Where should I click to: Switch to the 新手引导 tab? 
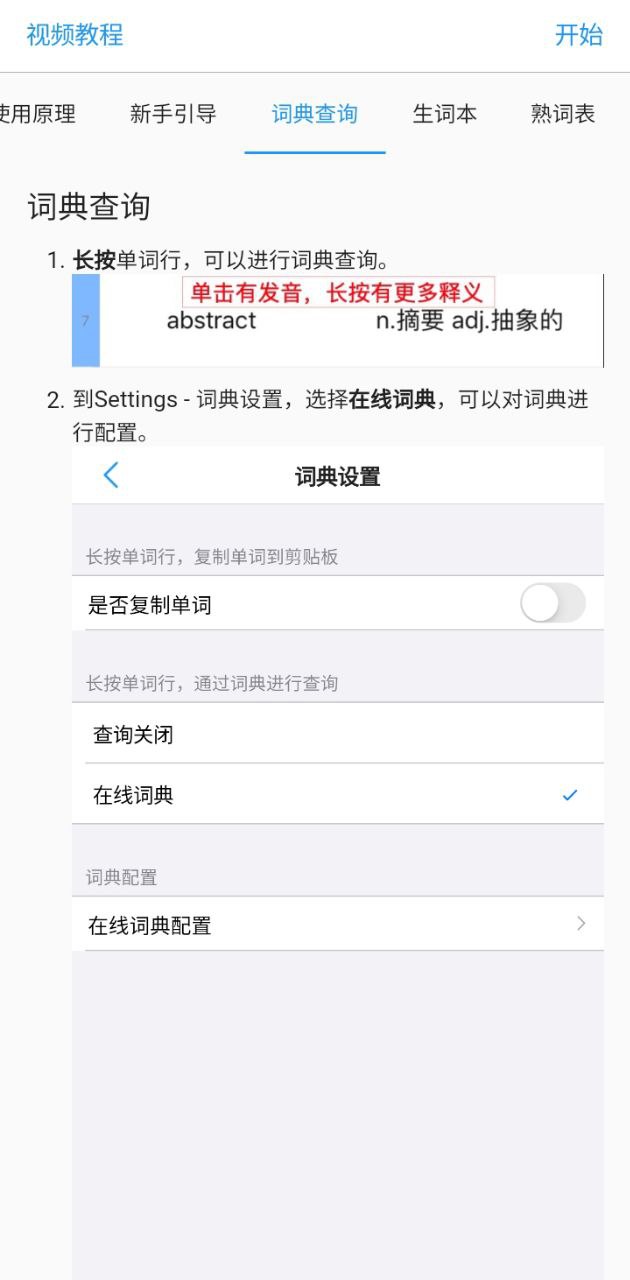point(173,114)
